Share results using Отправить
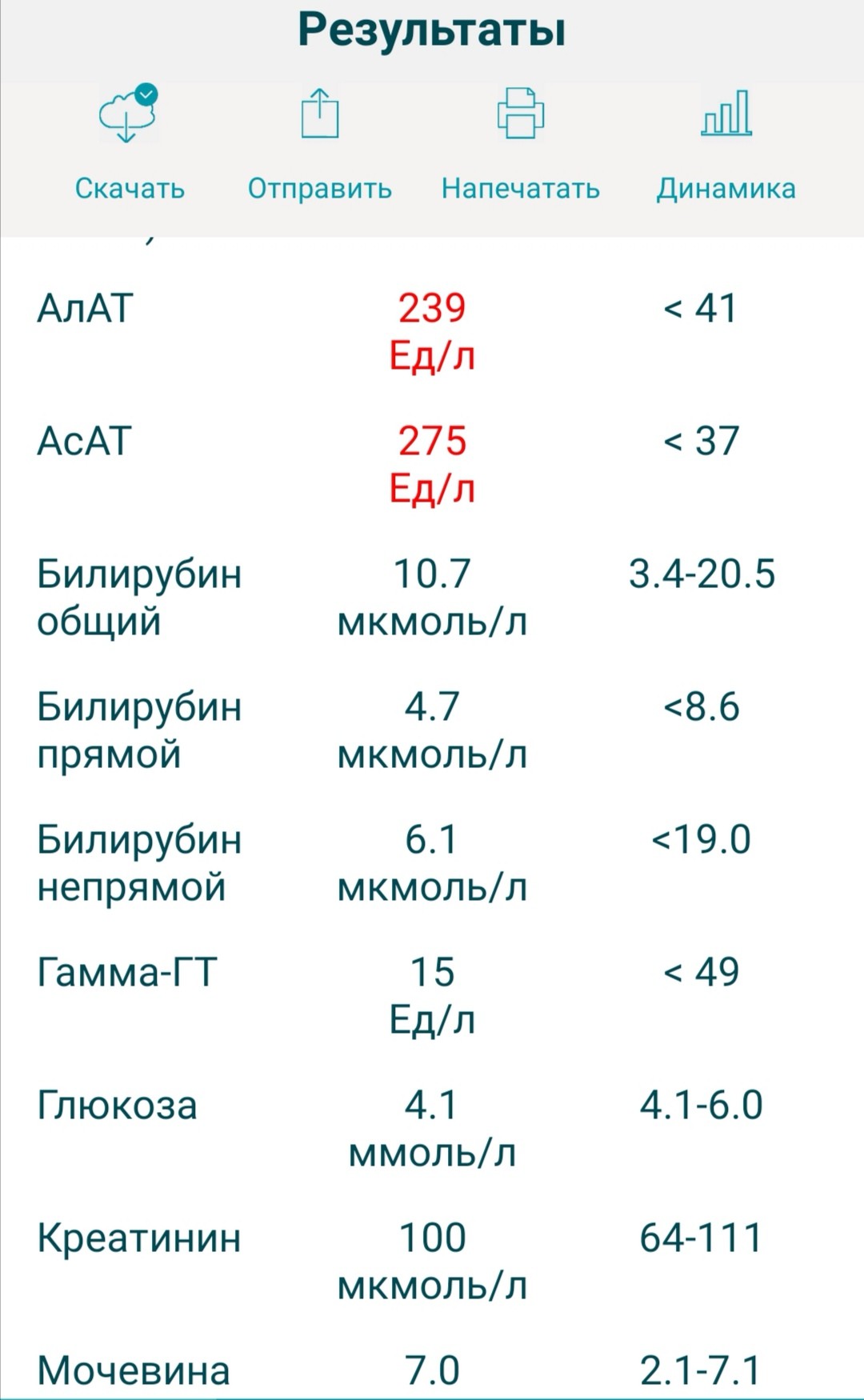 [319, 142]
